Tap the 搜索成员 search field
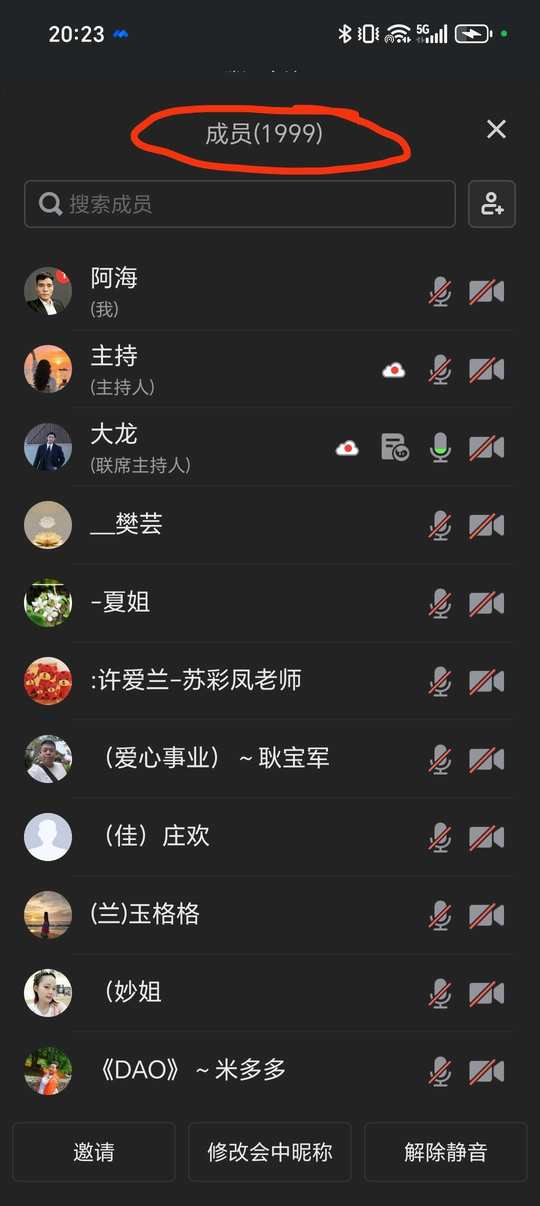Image resolution: width=540 pixels, height=1206 pixels. click(240, 204)
